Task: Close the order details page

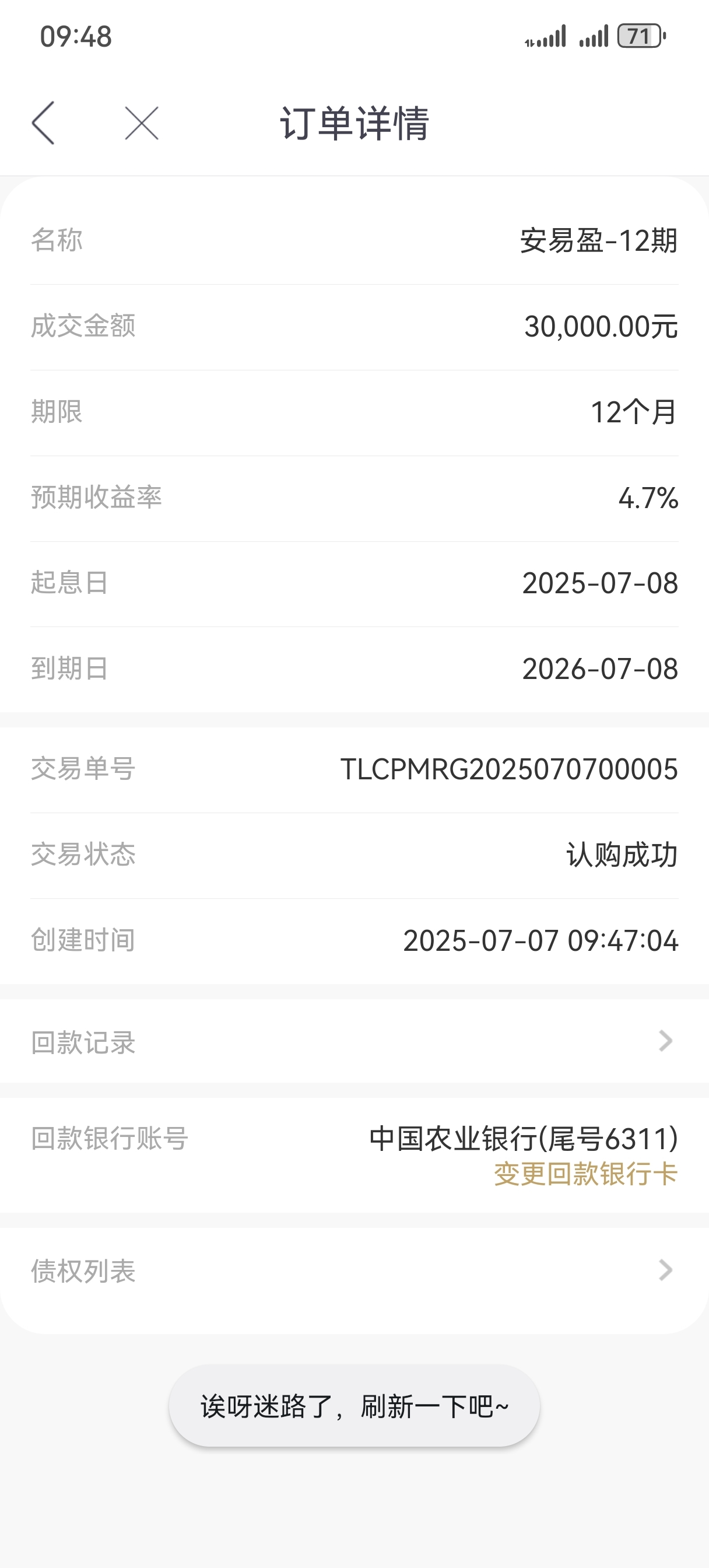Action: 142,123
